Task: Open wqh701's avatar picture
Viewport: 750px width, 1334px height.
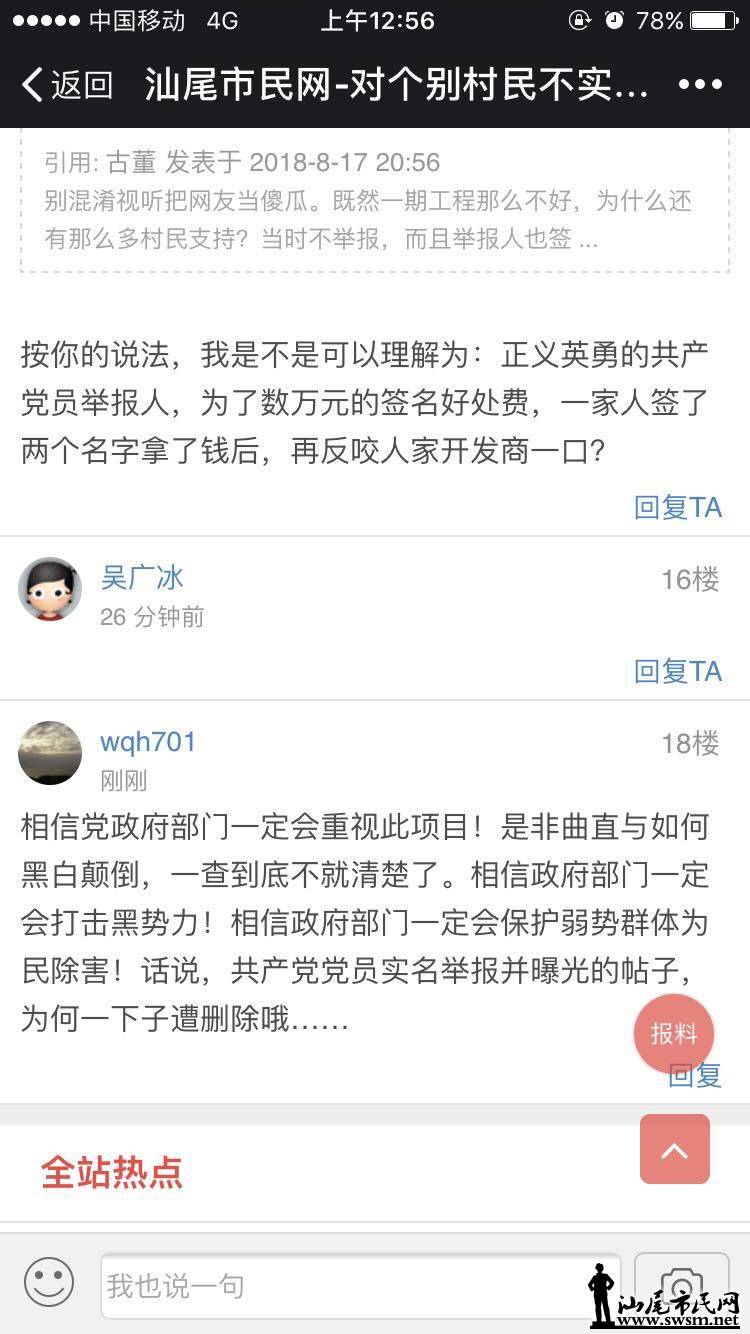Action: 50,753
